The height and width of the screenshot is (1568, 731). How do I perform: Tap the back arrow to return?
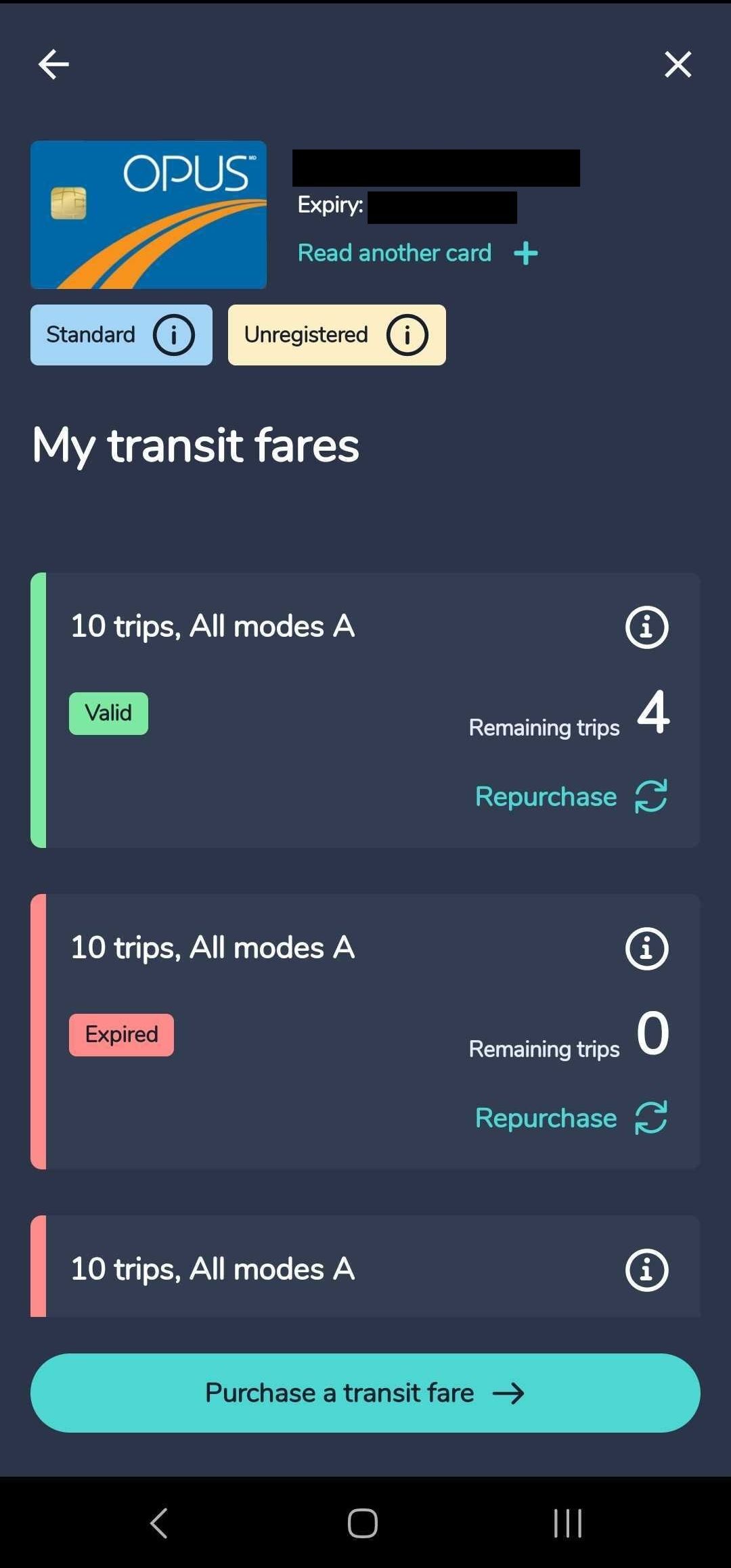(52, 64)
